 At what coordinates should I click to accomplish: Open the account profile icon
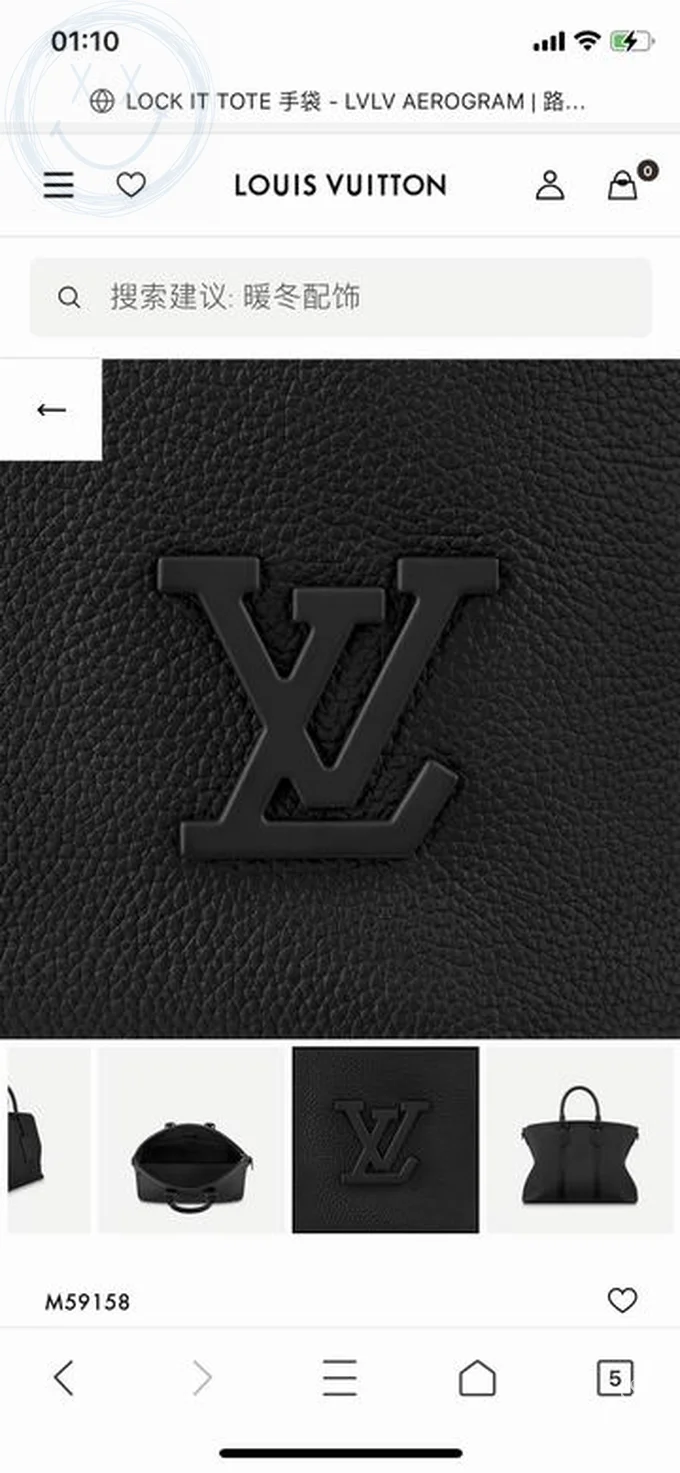click(549, 185)
